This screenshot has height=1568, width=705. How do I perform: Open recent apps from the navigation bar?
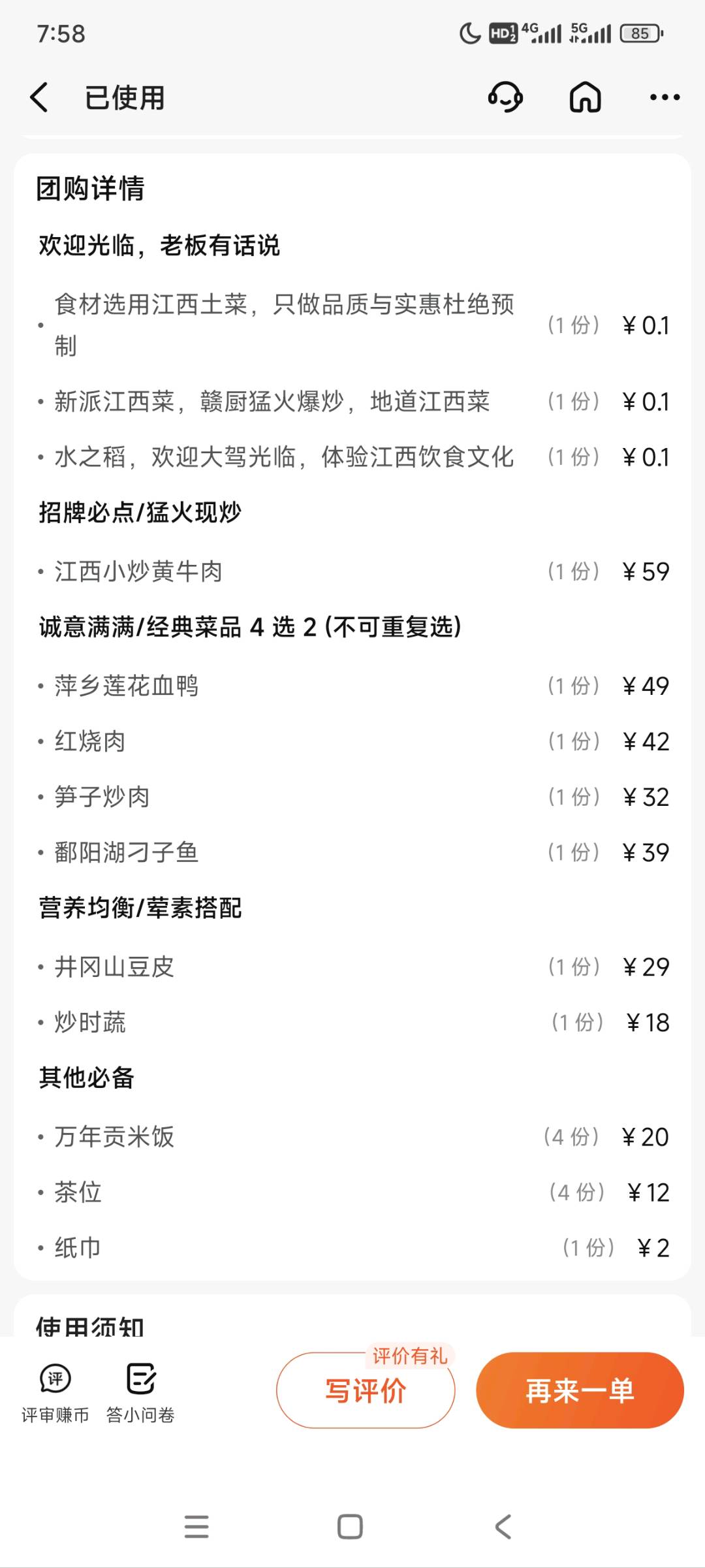point(196,1526)
